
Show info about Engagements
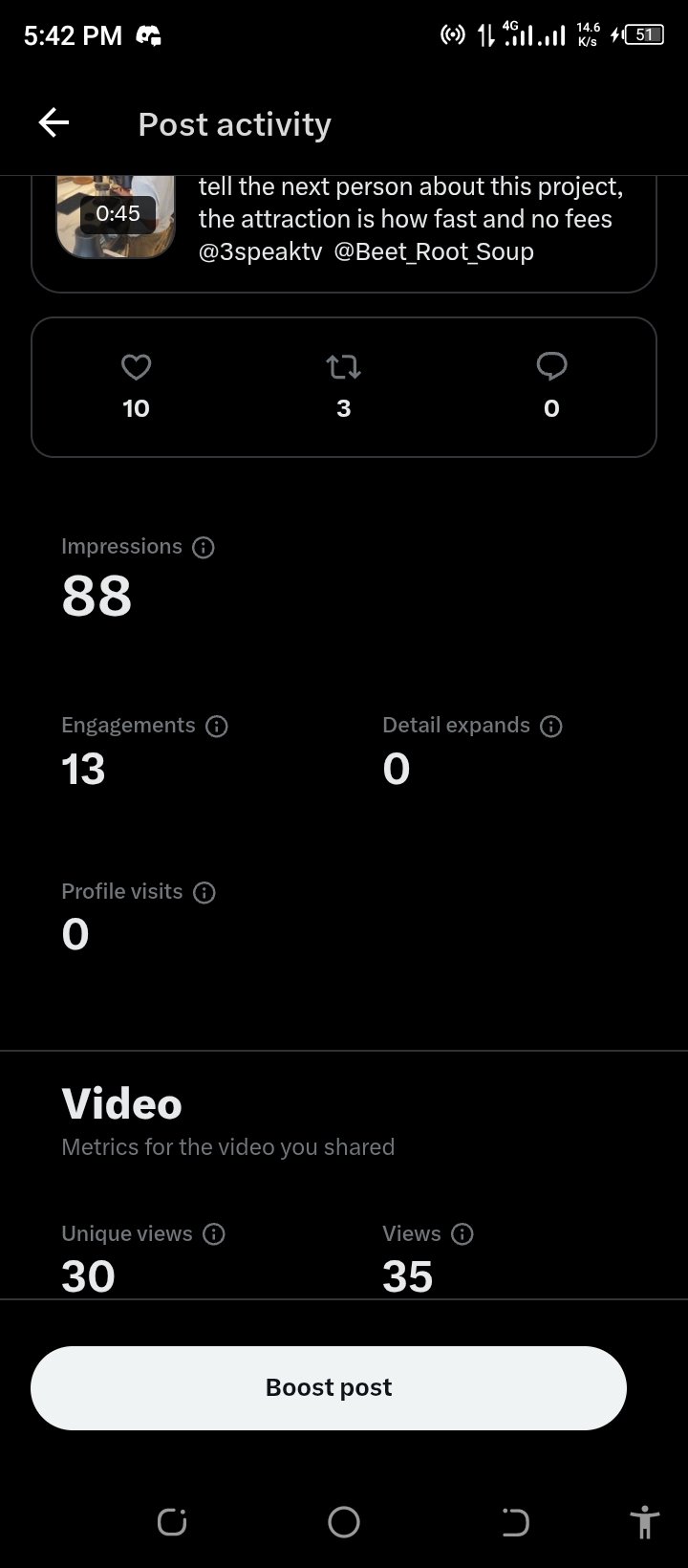tap(217, 726)
